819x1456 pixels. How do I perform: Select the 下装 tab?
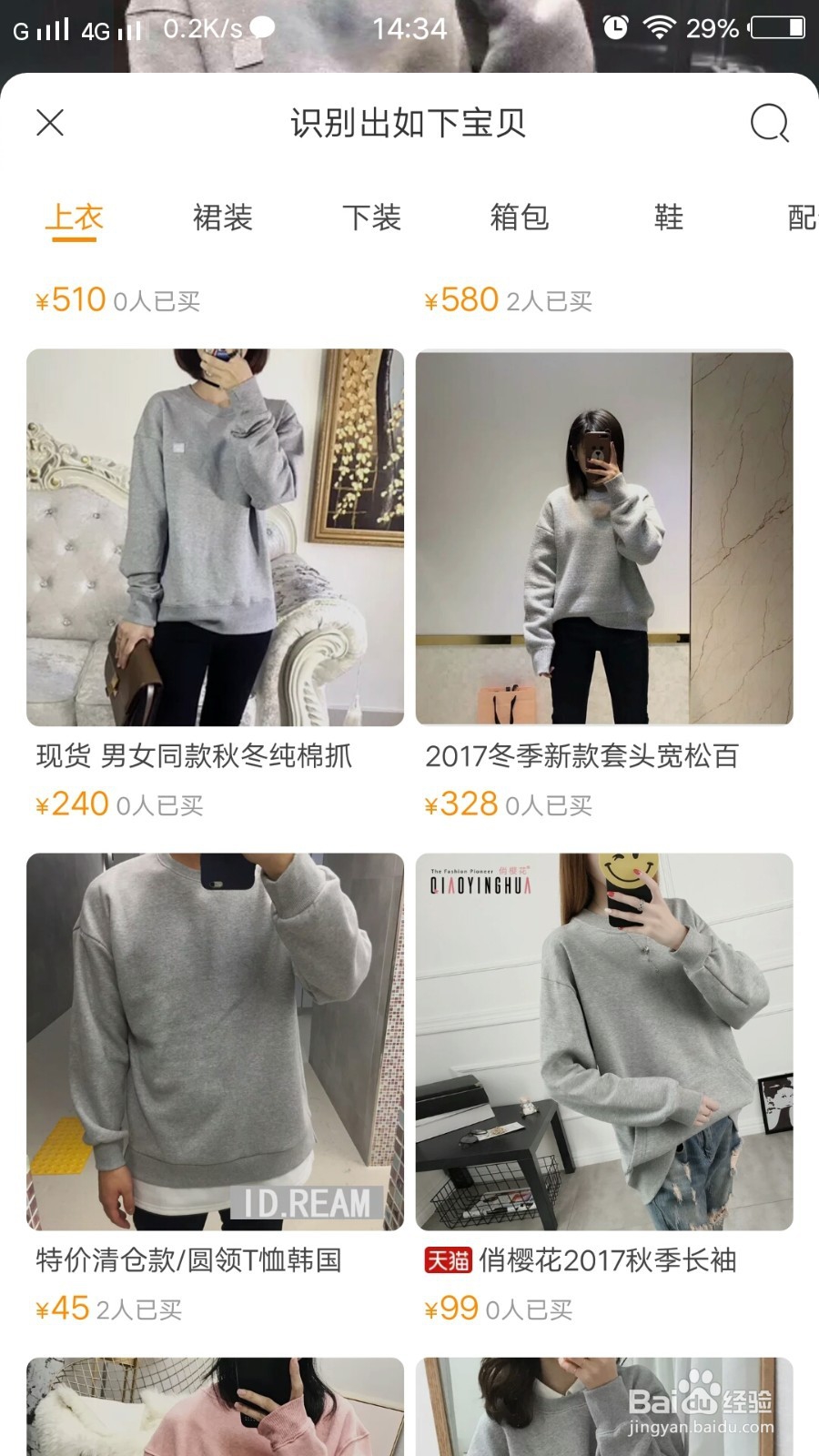pos(373,218)
